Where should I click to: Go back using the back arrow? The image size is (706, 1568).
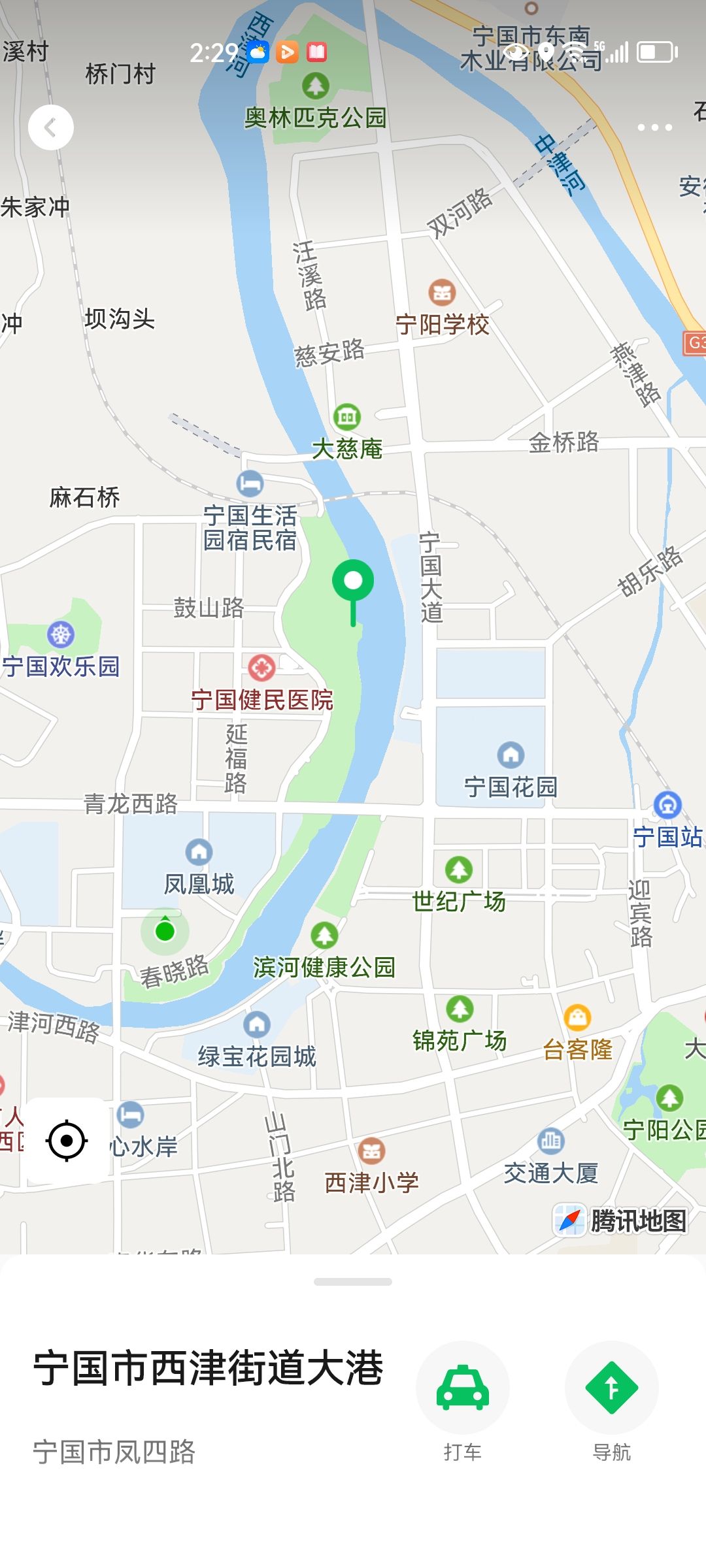50,127
